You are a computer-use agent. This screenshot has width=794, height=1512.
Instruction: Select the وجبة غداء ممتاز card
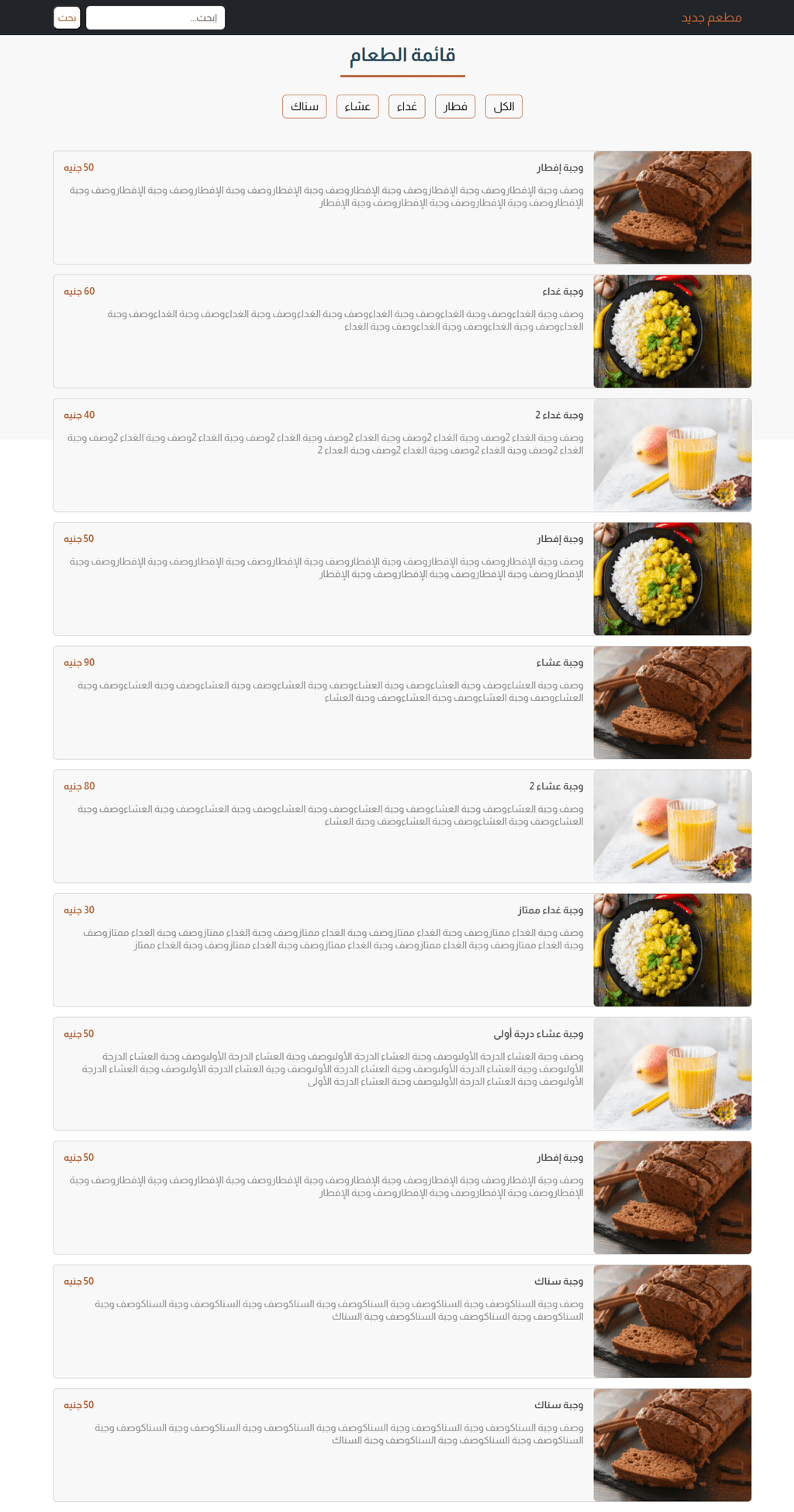[402, 950]
